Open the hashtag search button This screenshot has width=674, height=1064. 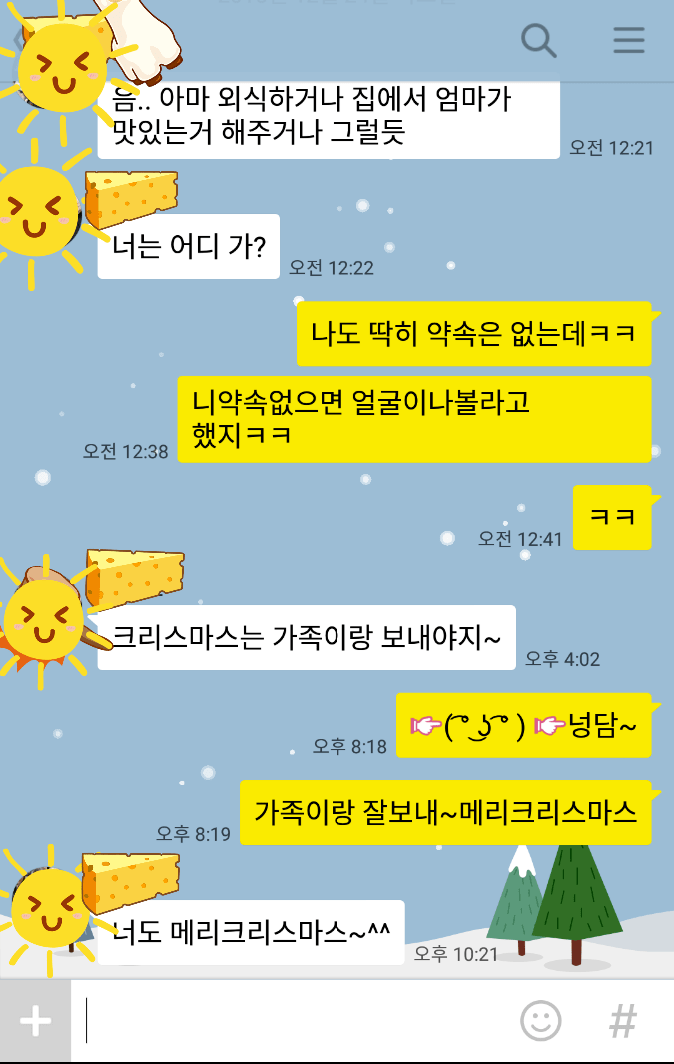pyautogui.click(x=623, y=1021)
